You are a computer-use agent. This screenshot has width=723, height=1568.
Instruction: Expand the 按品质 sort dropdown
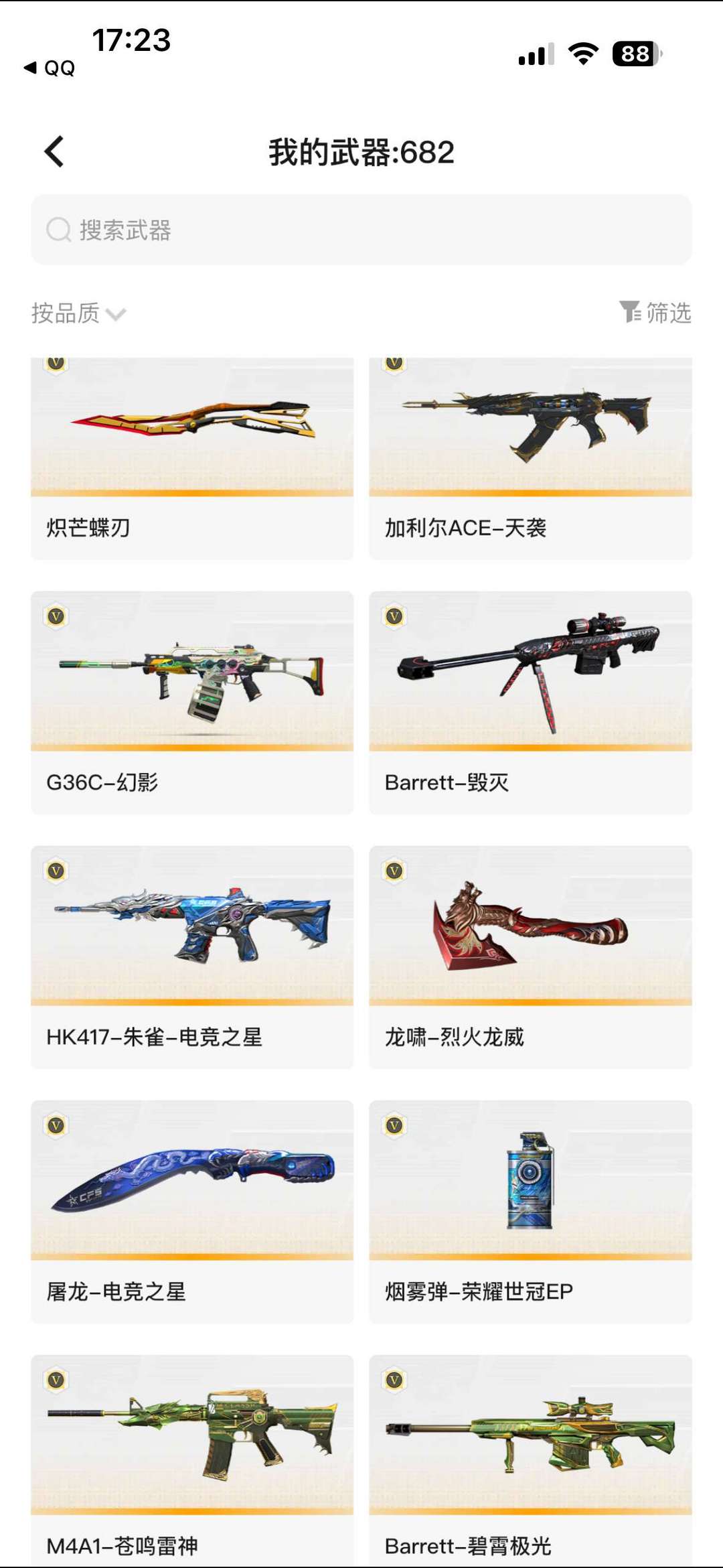tap(78, 313)
